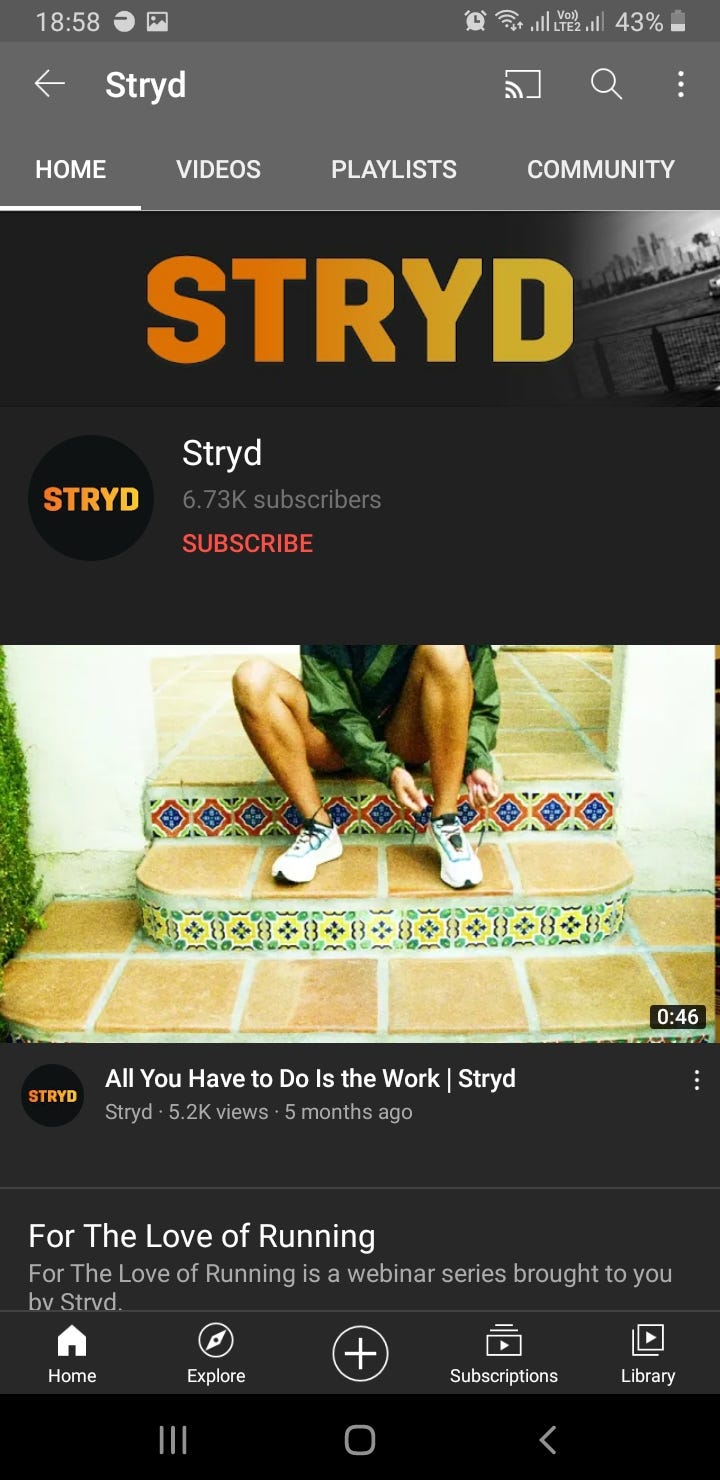Go back from the Stryd channel

pyautogui.click(x=50, y=85)
